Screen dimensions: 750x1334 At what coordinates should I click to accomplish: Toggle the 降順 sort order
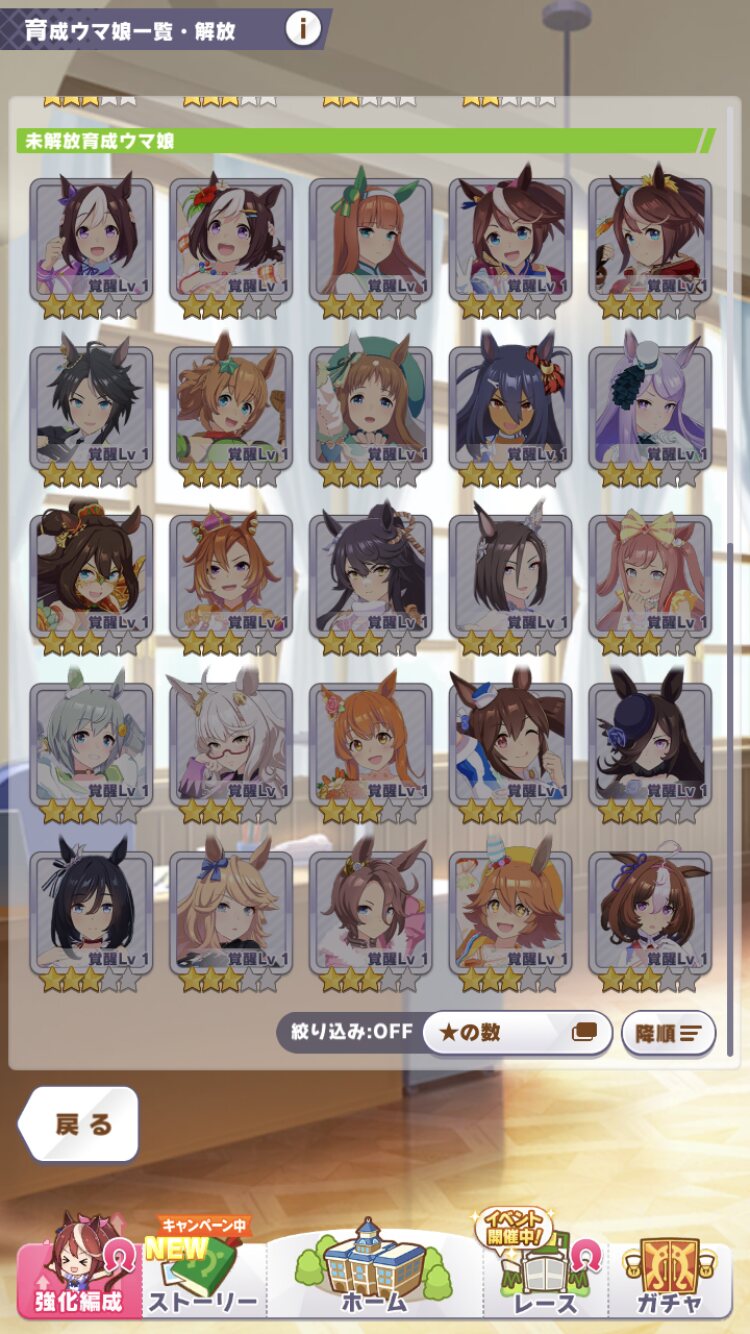pos(668,1032)
